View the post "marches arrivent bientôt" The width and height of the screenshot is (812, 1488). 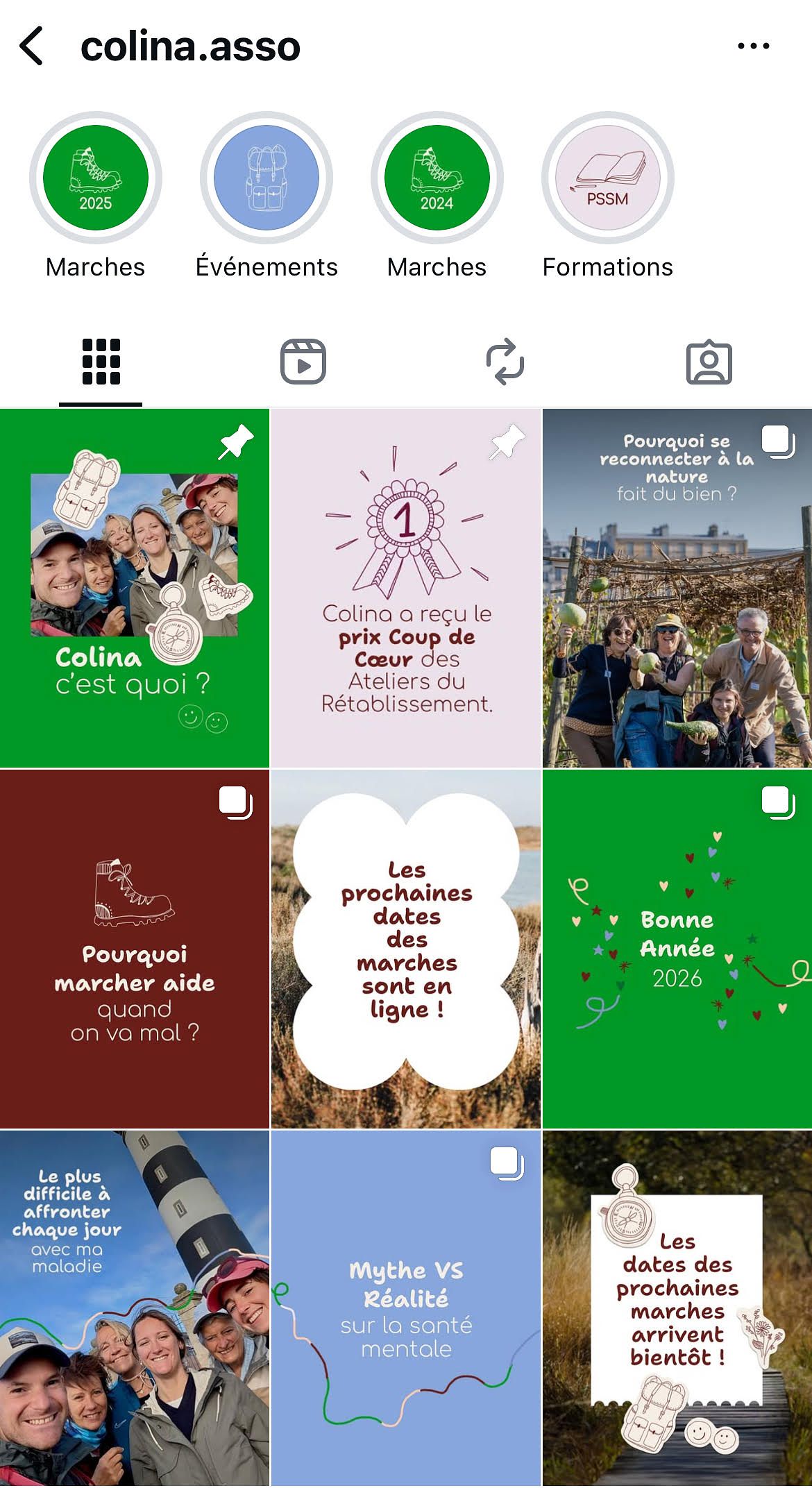[677, 1308]
